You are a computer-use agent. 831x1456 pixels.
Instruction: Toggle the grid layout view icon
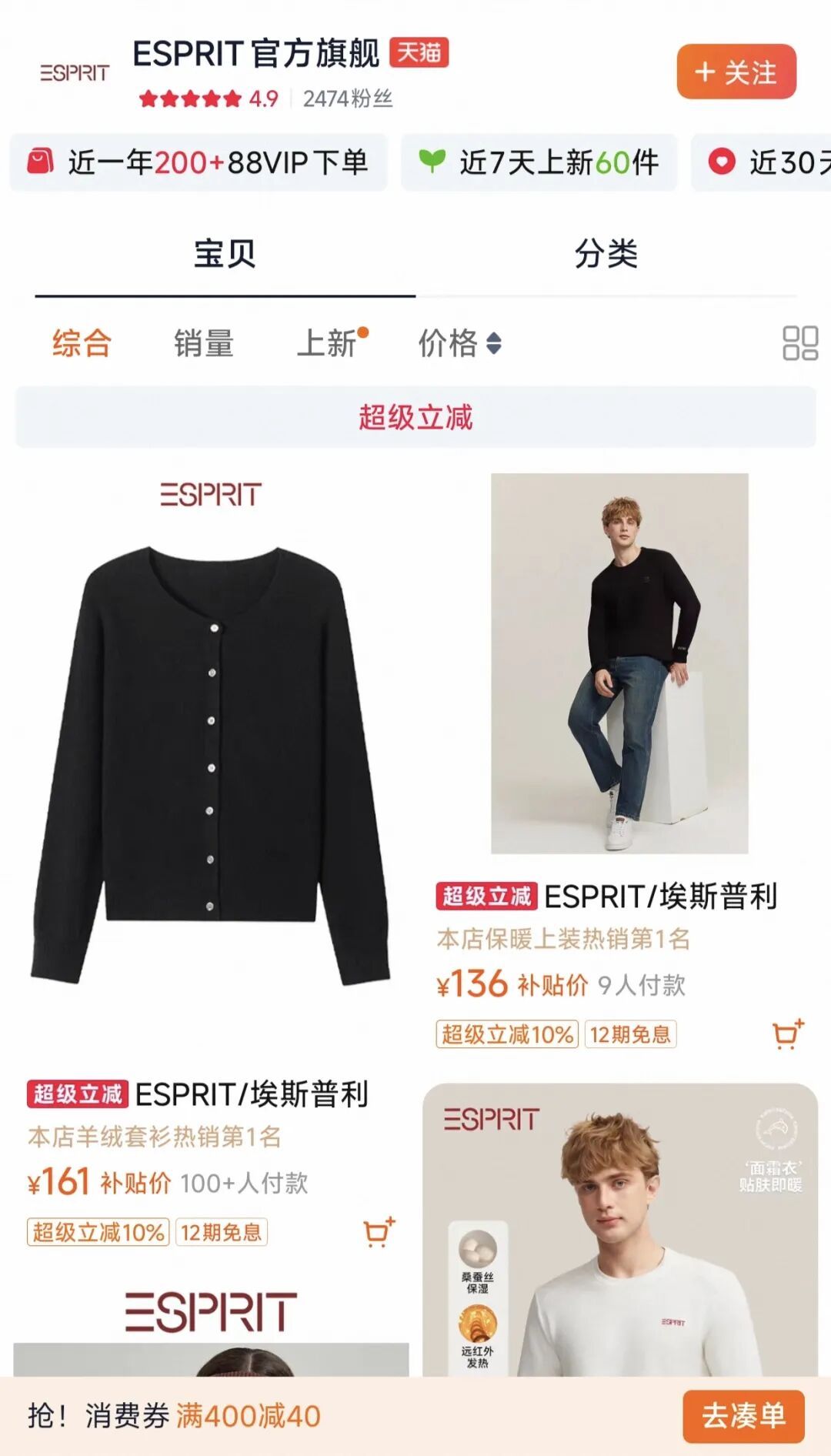click(x=799, y=343)
